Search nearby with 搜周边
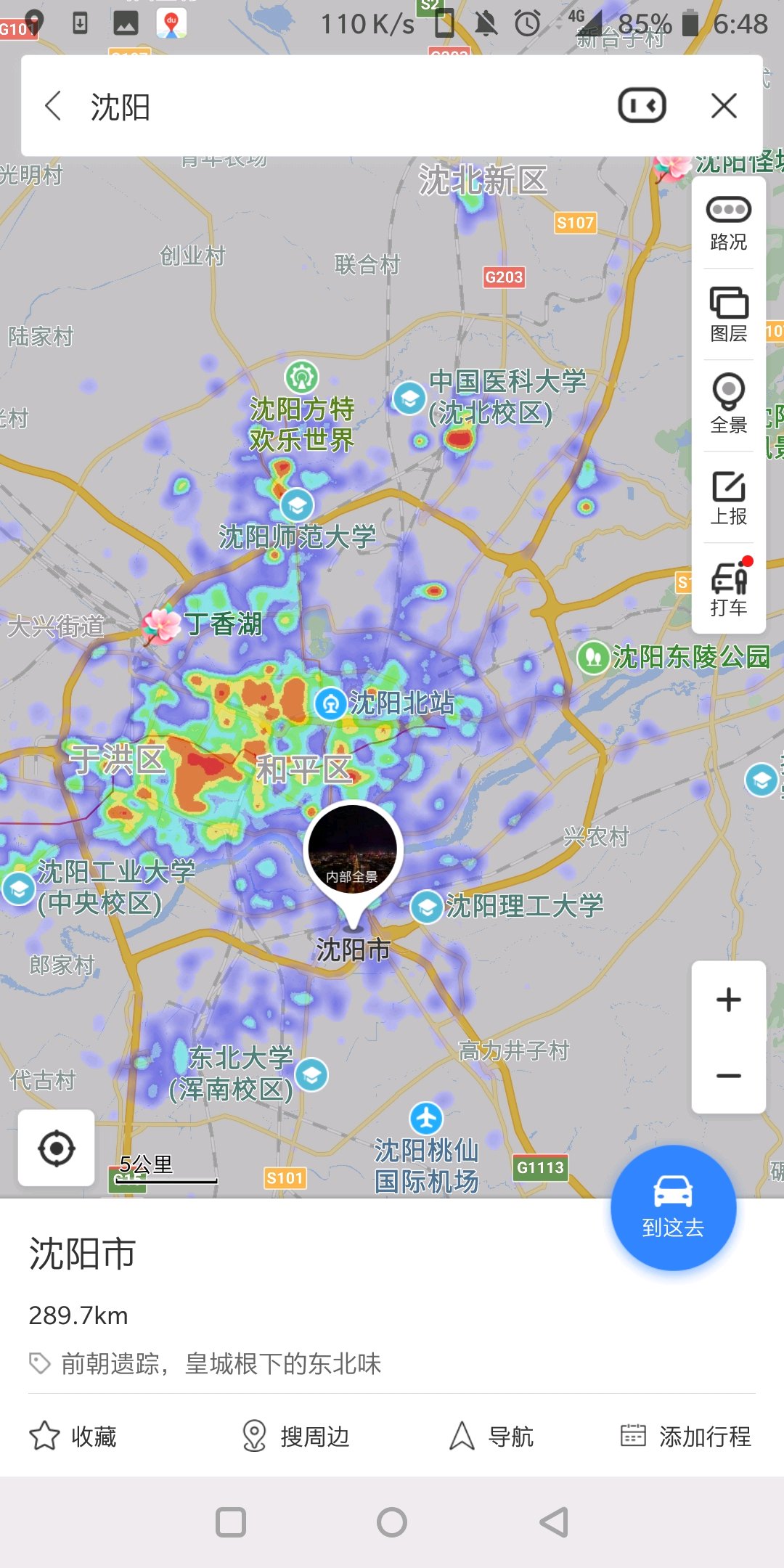Image resolution: width=784 pixels, height=1568 pixels. 295,1436
